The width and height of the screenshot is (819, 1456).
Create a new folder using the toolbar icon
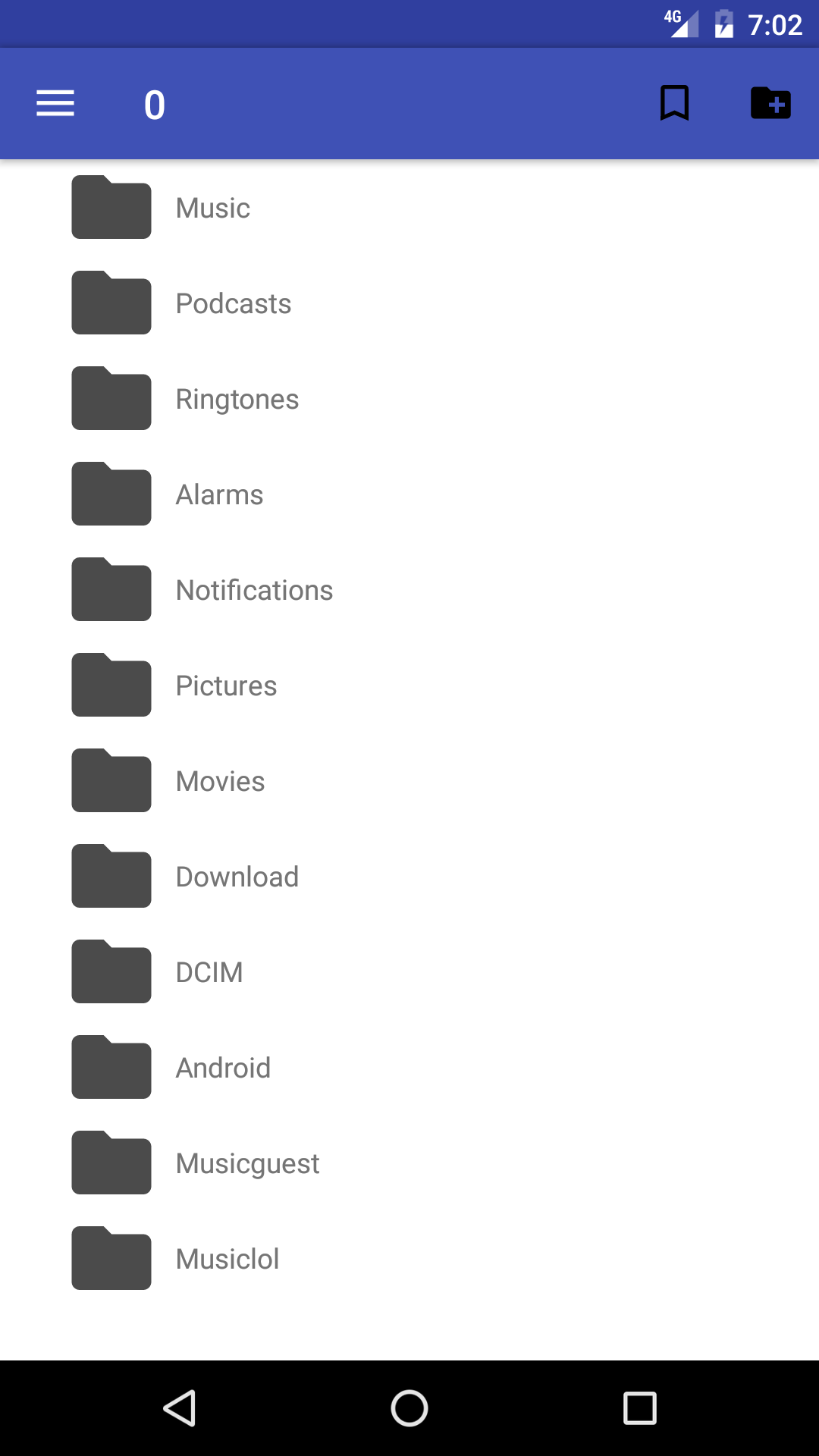click(771, 103)
